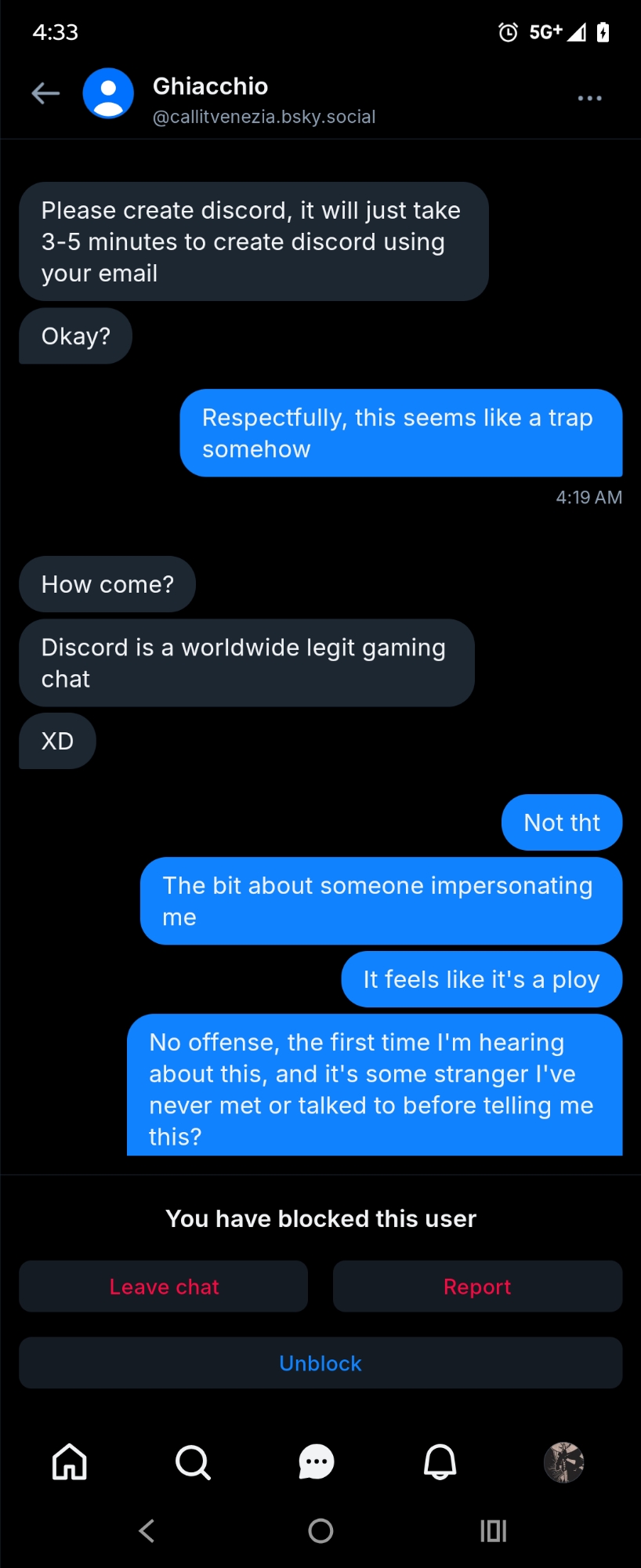The height and width of the screenshot is (1568, 641).
Task: Tap the Leave chat button
Action: [x=164, y=1287]
